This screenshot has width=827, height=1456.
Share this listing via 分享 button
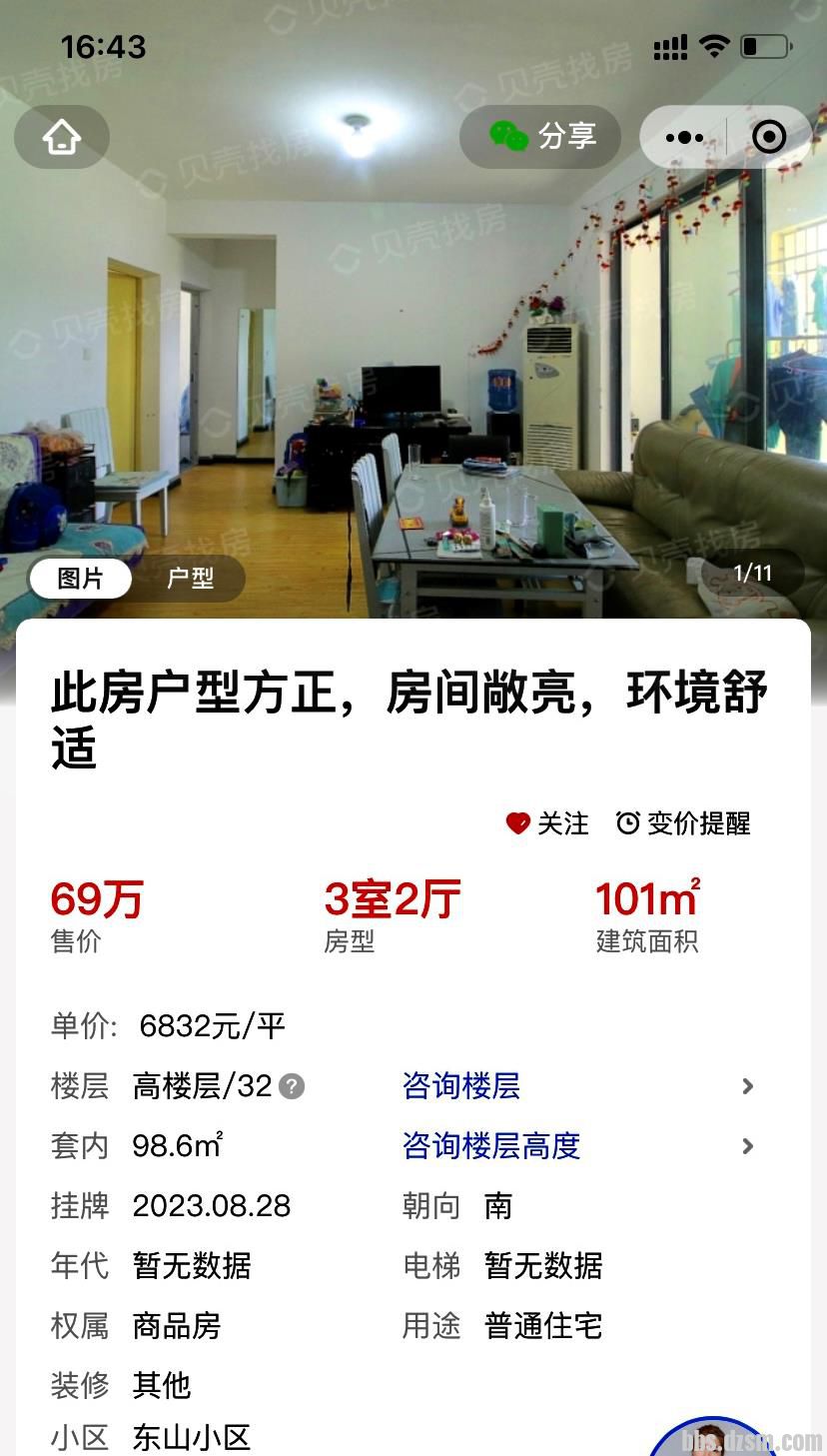pyautogui.click(x=540, y=137)
